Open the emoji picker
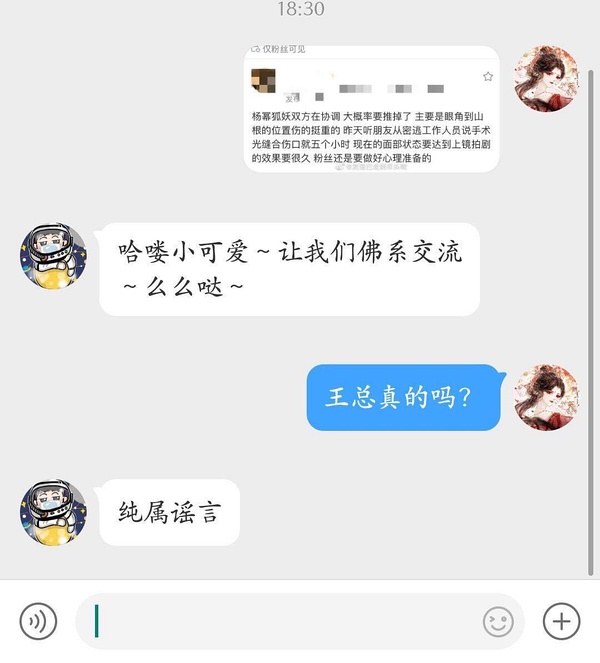 point(497,622)
